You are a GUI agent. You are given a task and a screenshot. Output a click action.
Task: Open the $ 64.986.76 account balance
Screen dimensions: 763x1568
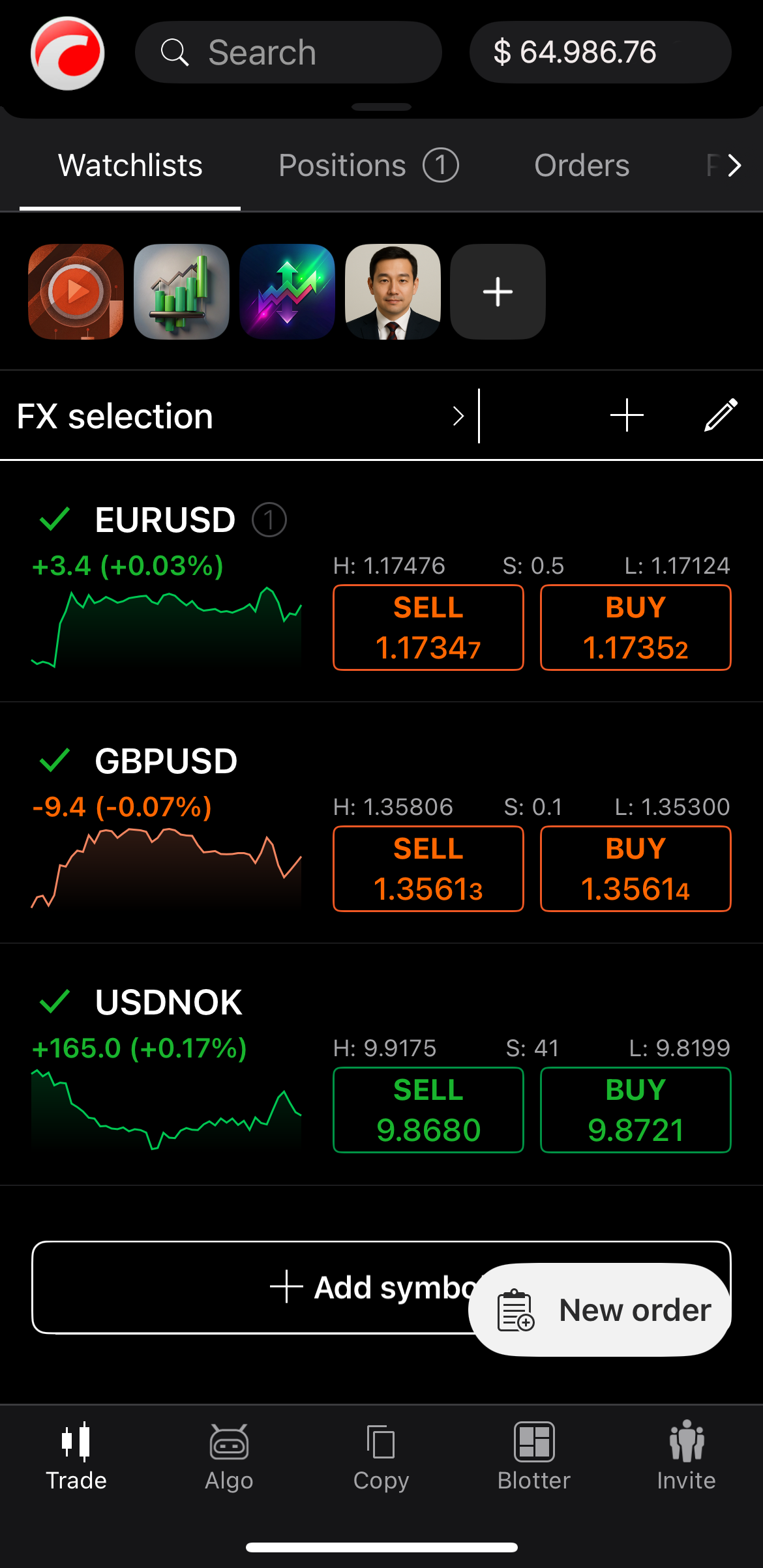coord(599,52)
